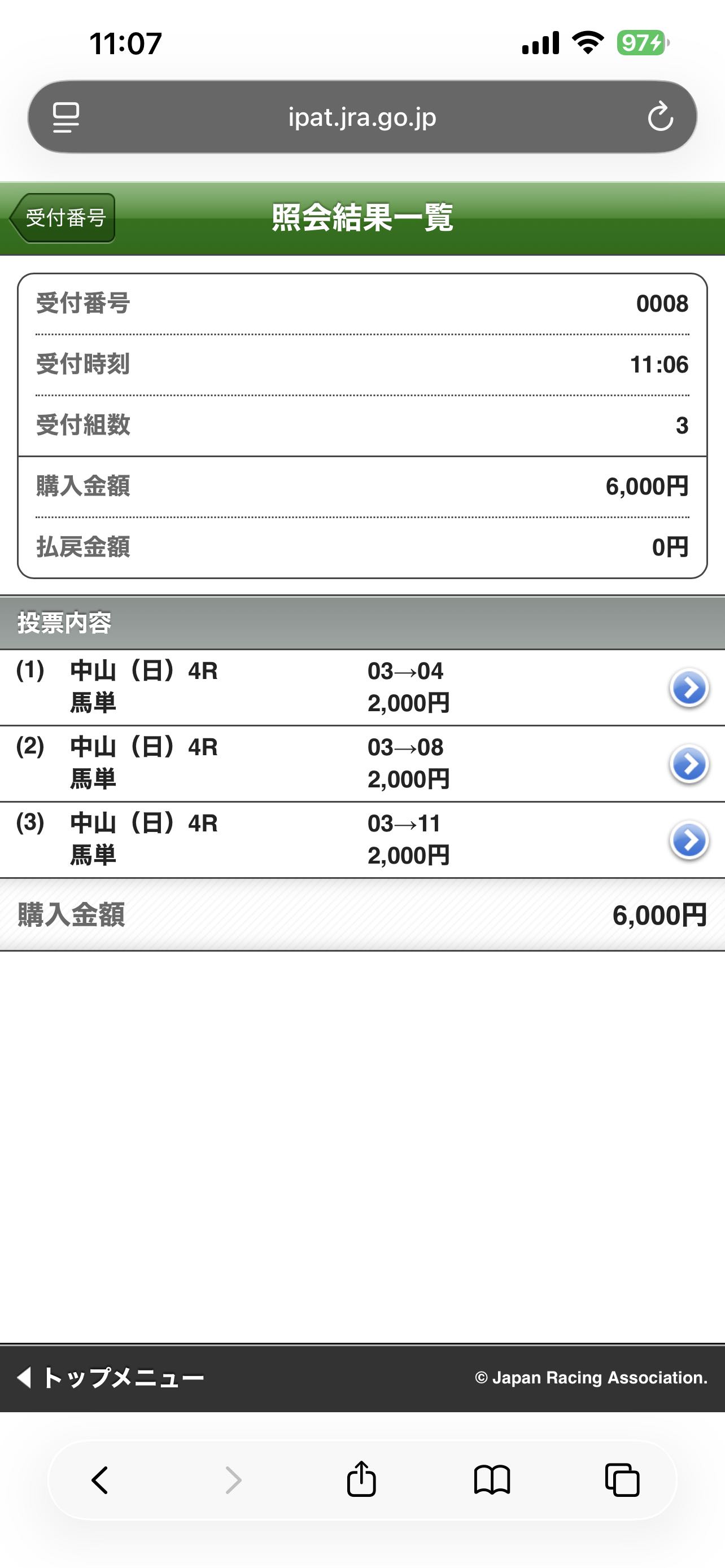
Task: Return to トップメニュー
Action: pyautogui.click(x=111, y=1377)
